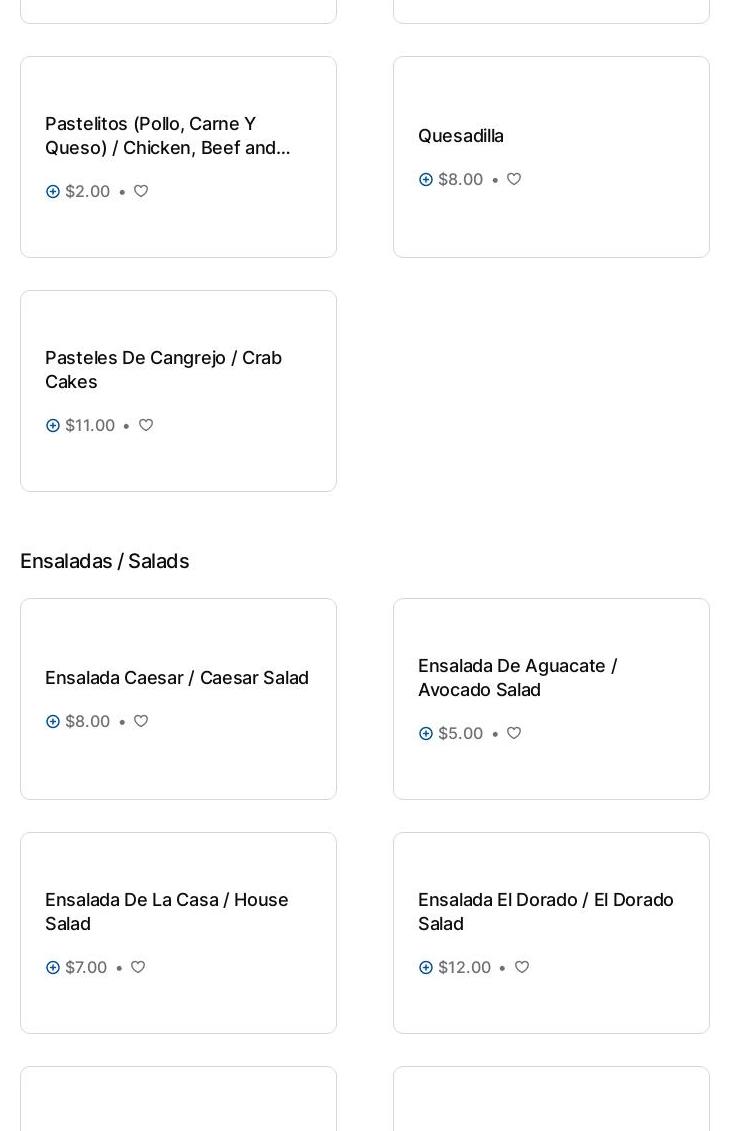The width and height of the screenshot is (750, 1131).
Task: Add Crab Cakes to the order
Action: coord(53,425)
